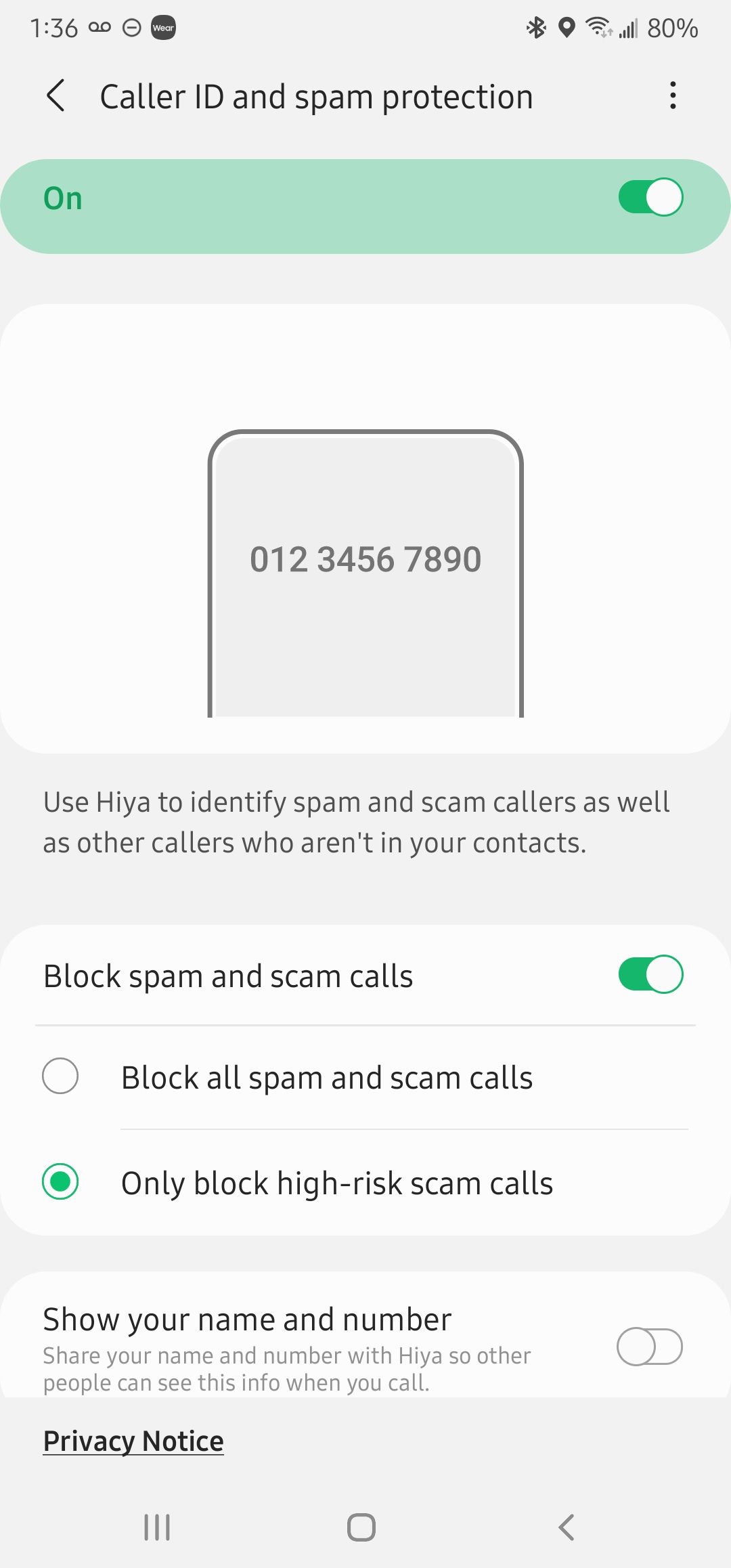731x1568 pixels.
Task: Tap the Bluetooth status bar icon
Action: coord(535,28)
